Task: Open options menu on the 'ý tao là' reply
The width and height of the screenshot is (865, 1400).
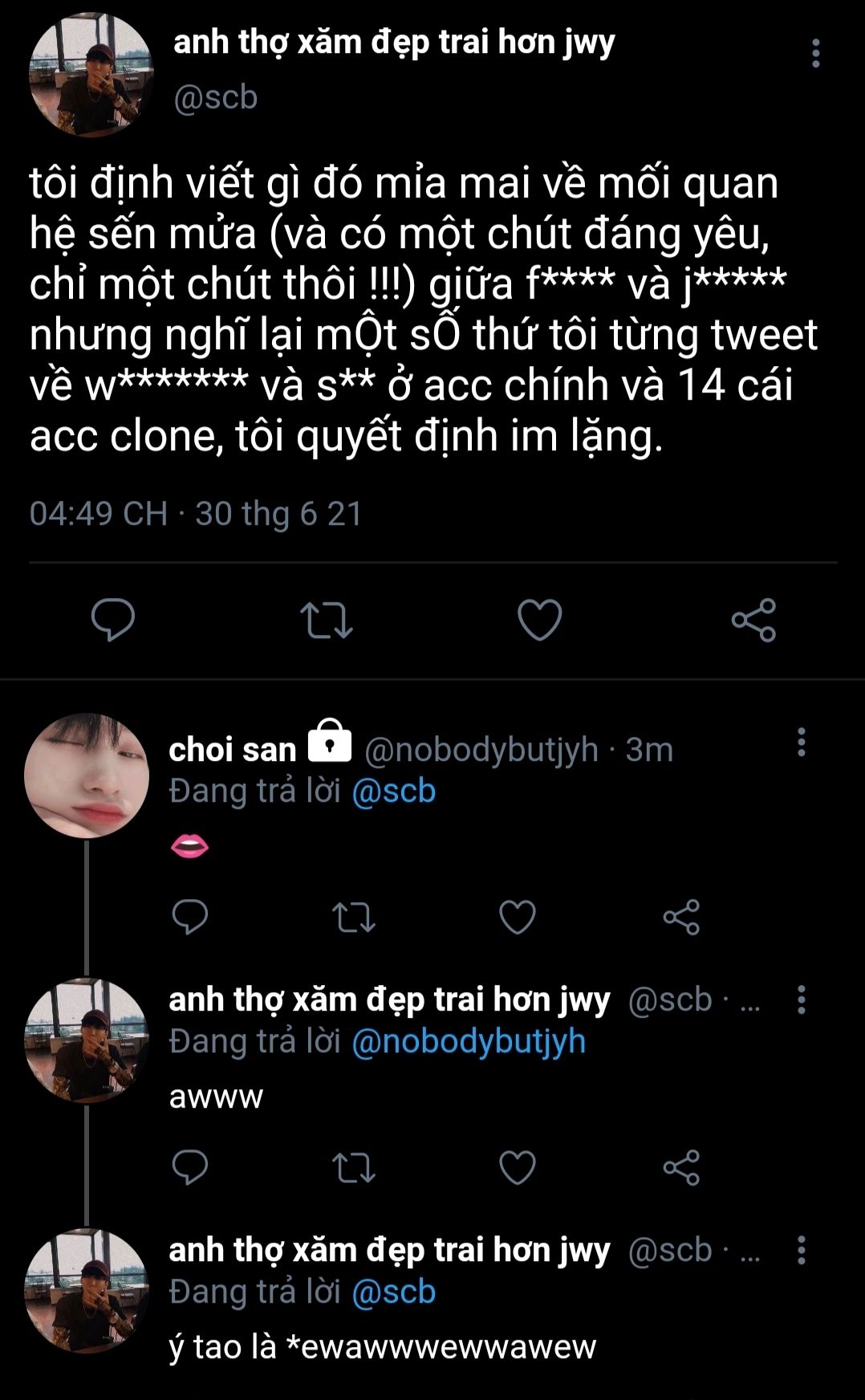Action: tap(801, 1251)
